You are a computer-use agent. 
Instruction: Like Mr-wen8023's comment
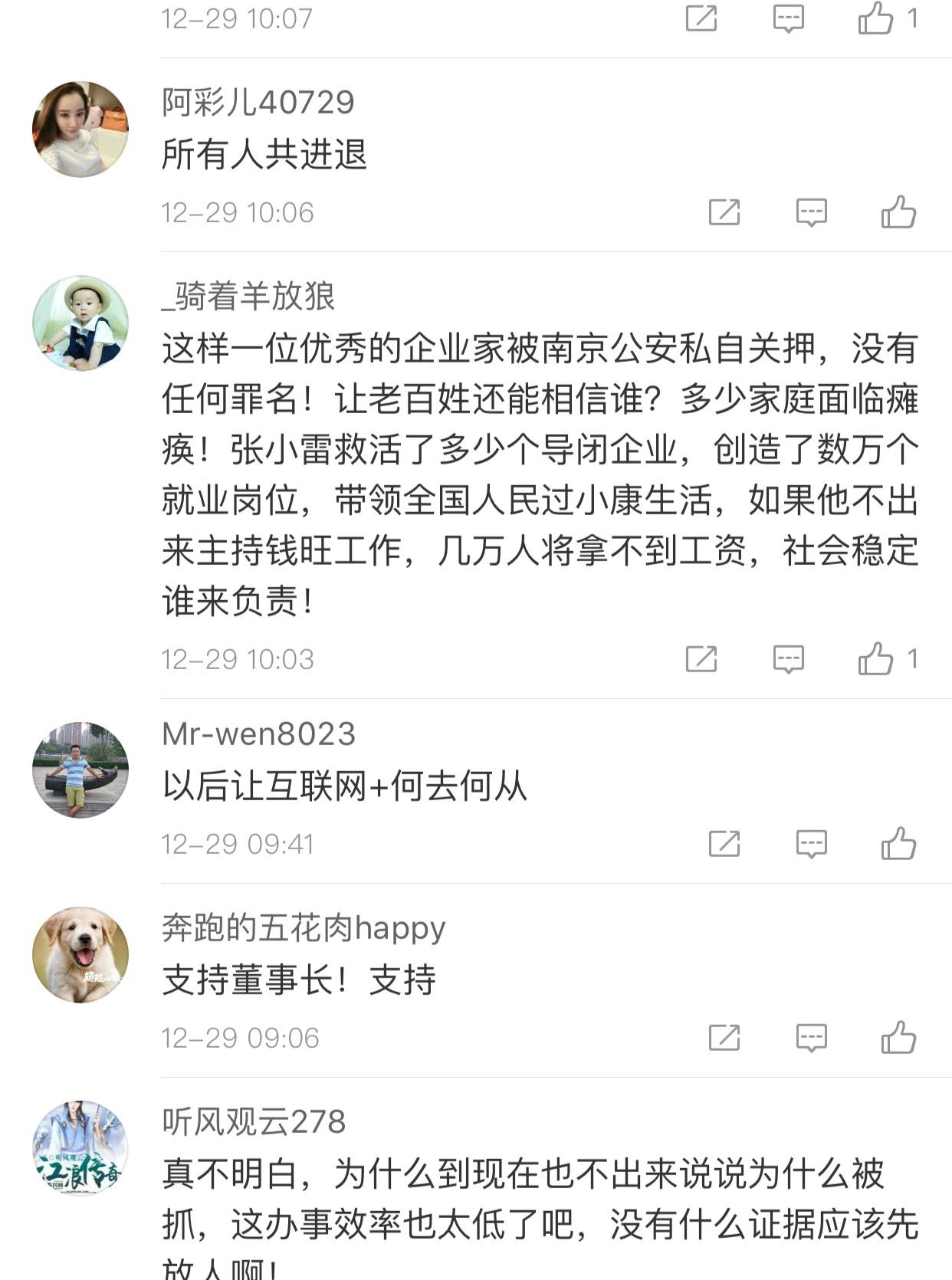coord(898,844)
